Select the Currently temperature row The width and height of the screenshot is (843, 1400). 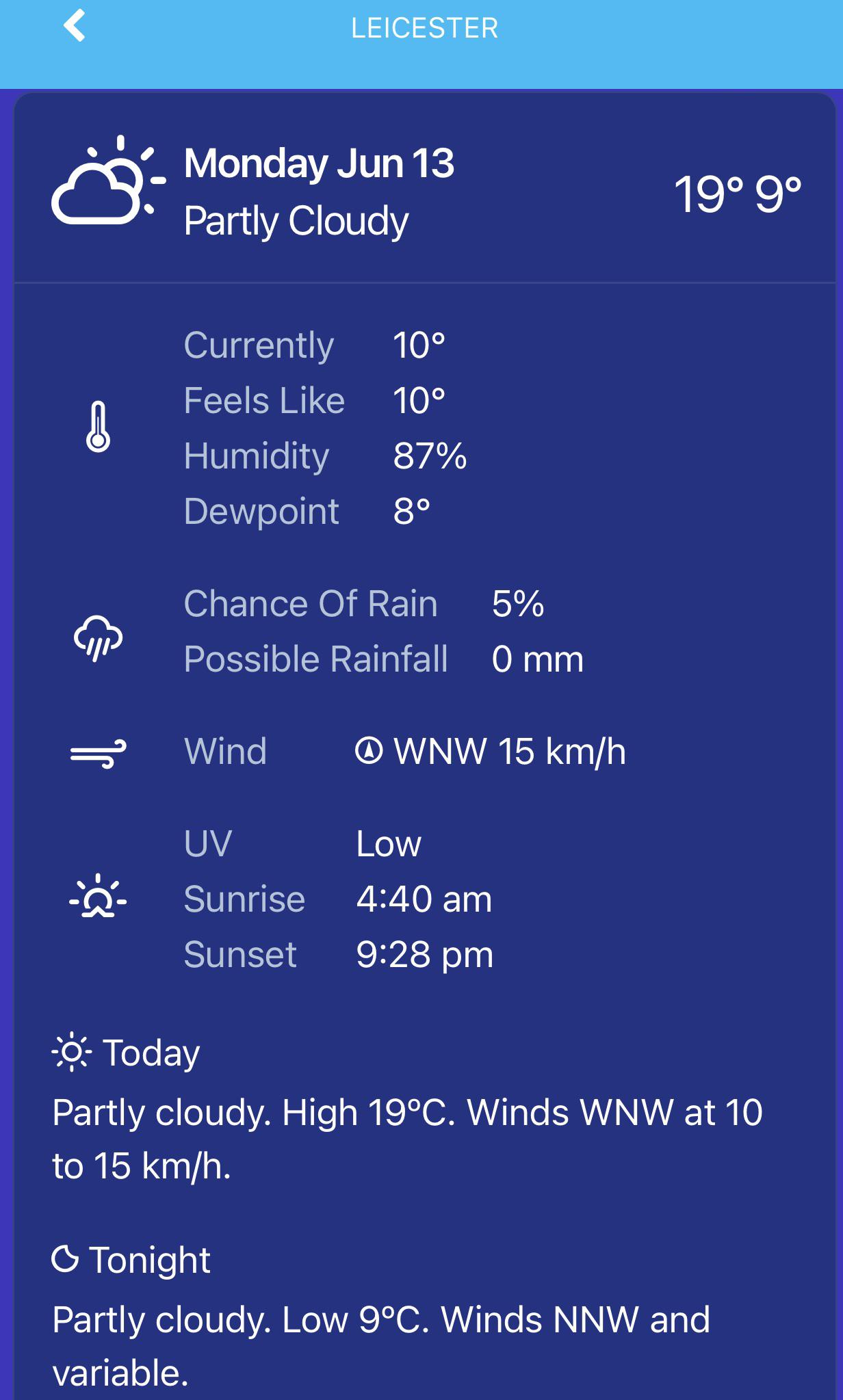tap(315, 345)
